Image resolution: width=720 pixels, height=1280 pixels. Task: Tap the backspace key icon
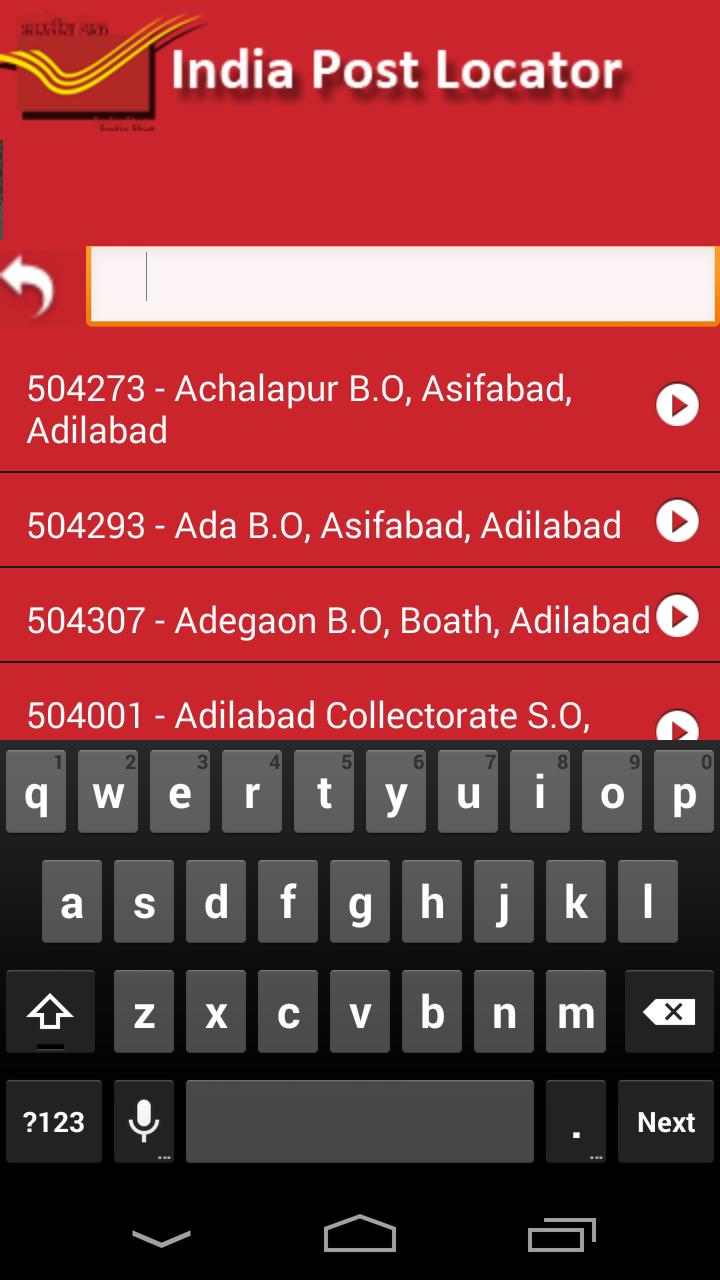tap(668, 1011)
